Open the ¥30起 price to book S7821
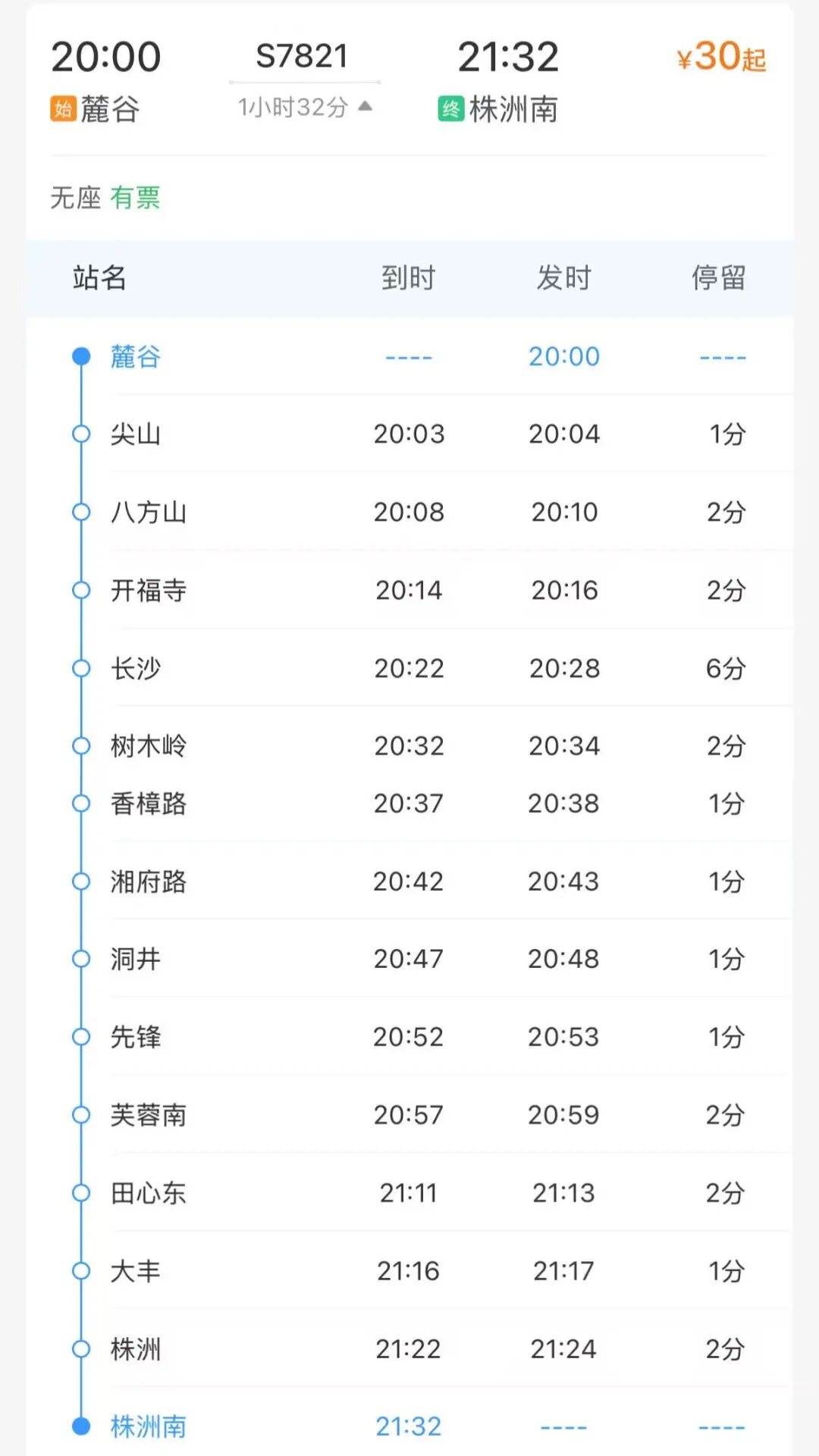The height and width of the screenshot is (1456, 819). (721, 57)
